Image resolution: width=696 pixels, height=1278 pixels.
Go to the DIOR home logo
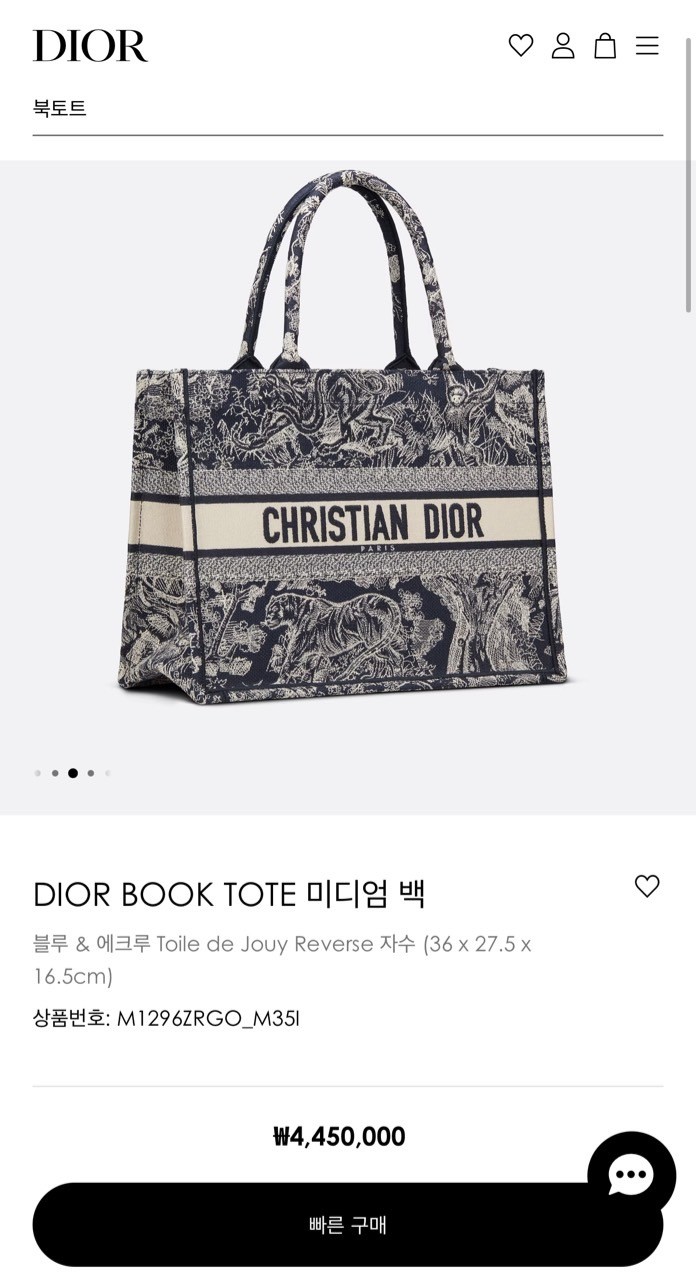(x=90, y=46)
